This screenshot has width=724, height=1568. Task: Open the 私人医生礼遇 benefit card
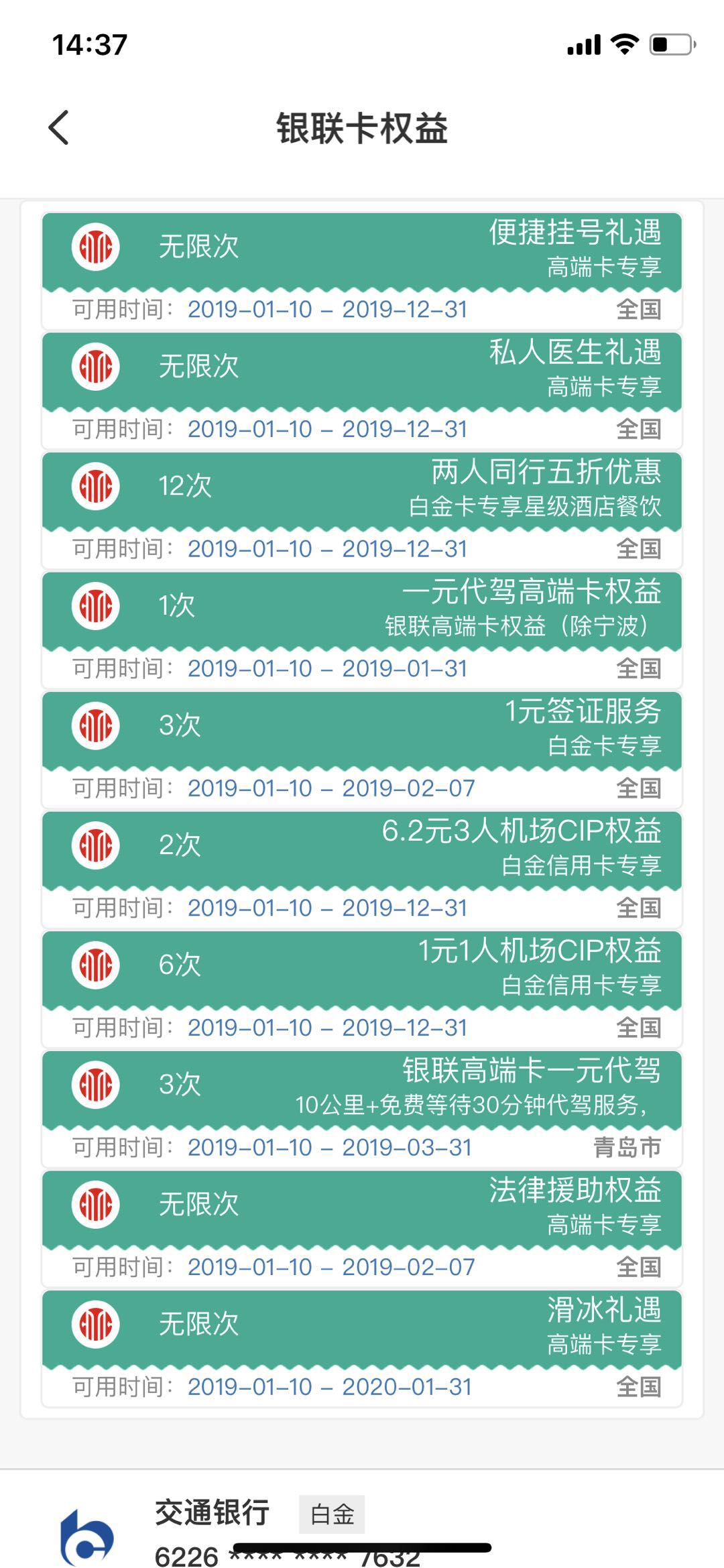362,391
